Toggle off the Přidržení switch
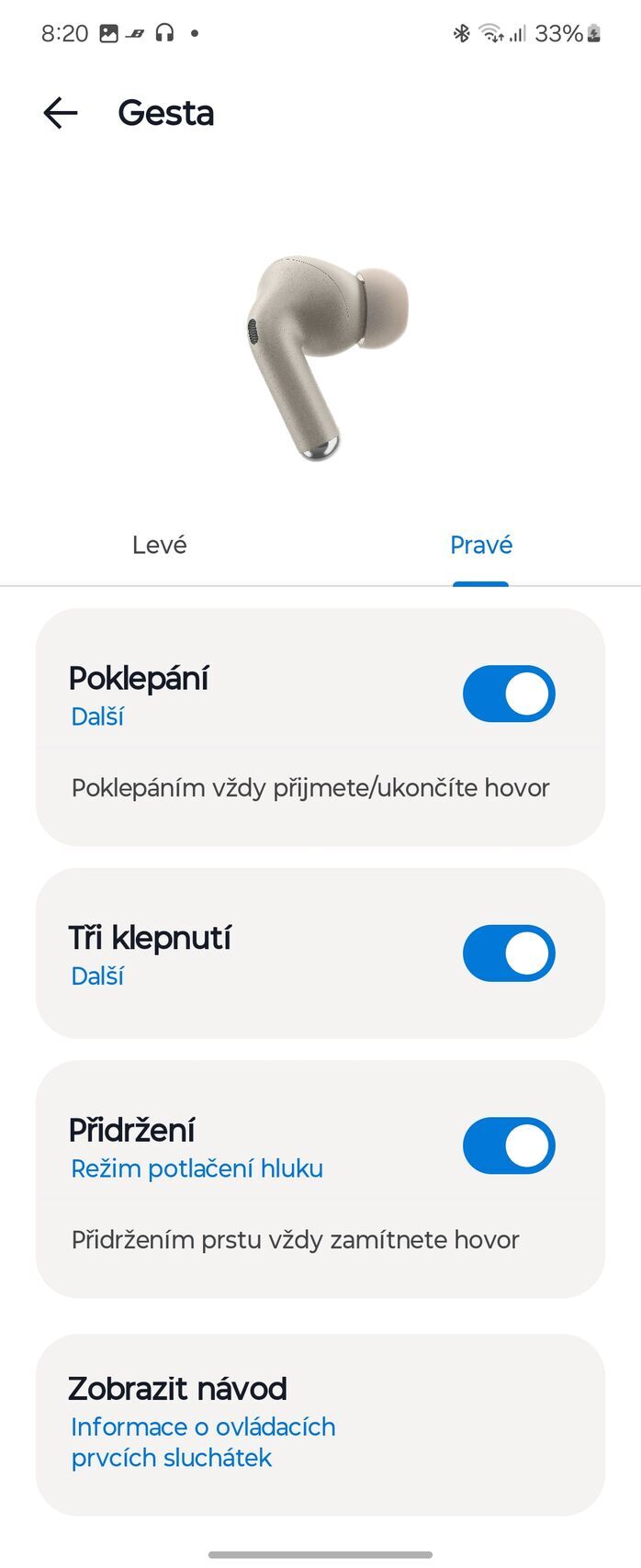The image size is (641, 1568). [x=508, y=1146]
